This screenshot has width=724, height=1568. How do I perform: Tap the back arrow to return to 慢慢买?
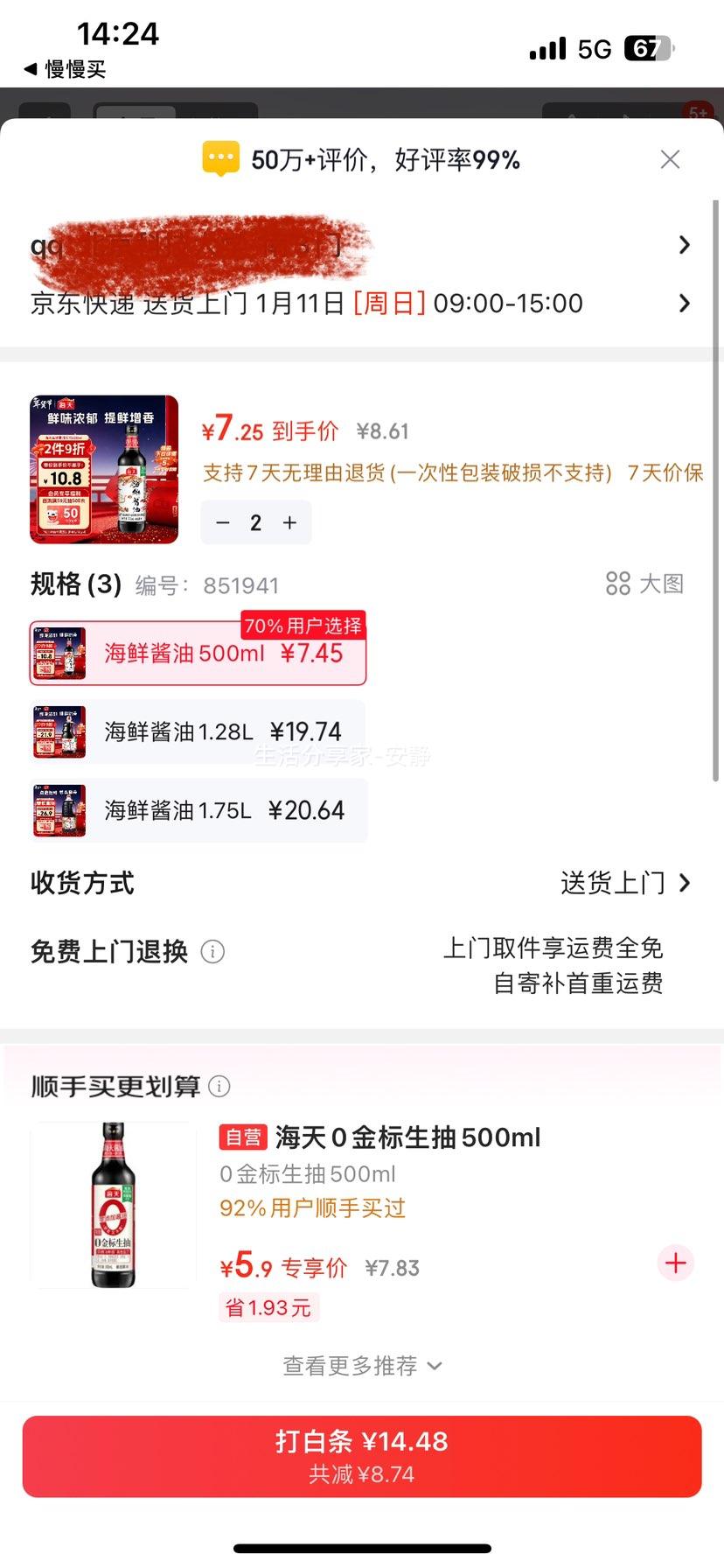tap(28, 68)
